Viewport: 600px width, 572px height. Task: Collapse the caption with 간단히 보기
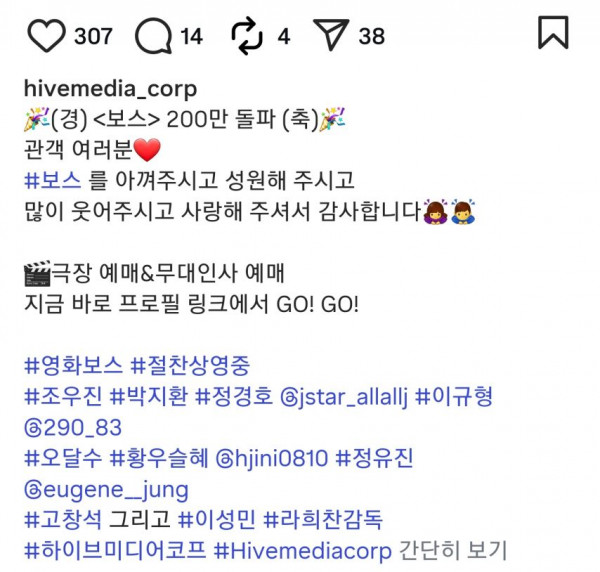coord(453,550)
